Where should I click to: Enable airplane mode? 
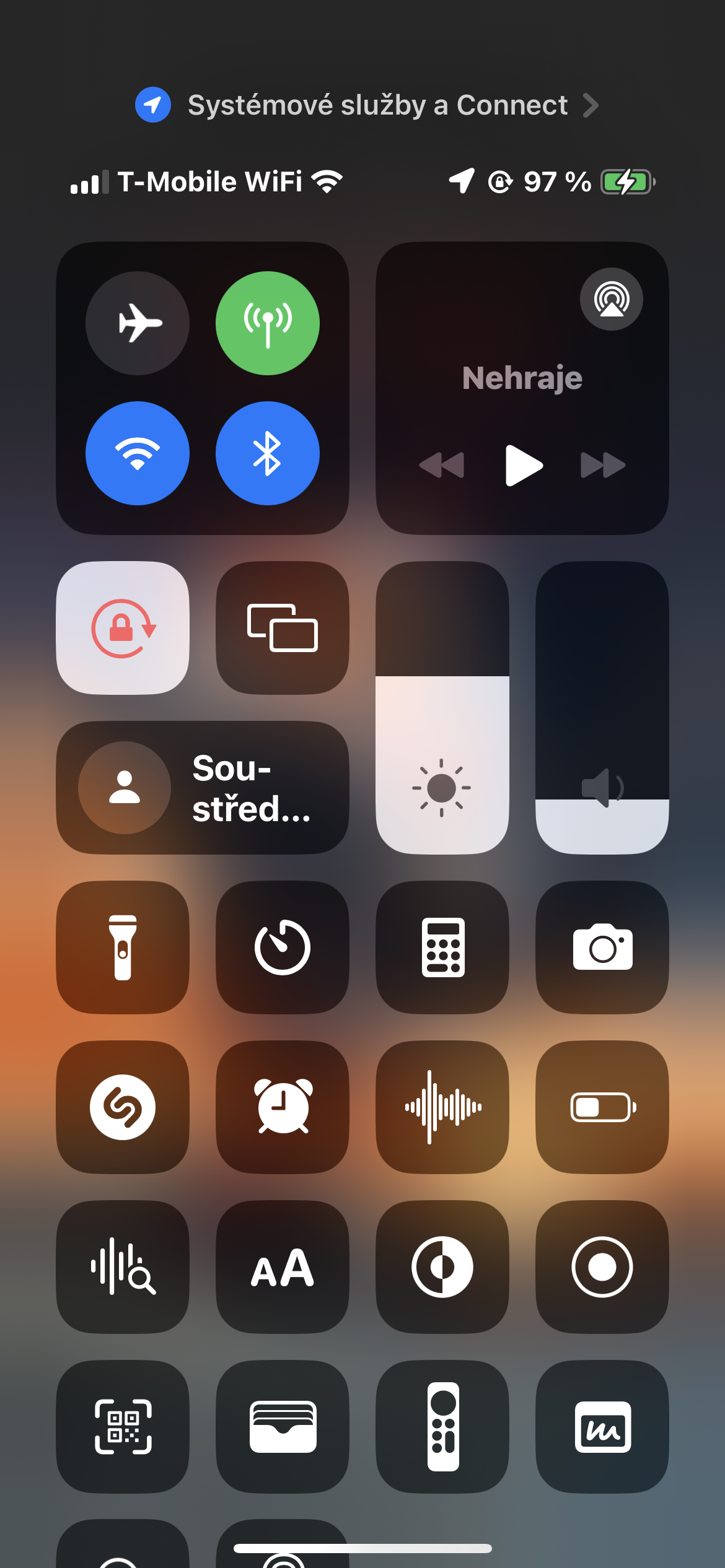[x=138, y=323]
